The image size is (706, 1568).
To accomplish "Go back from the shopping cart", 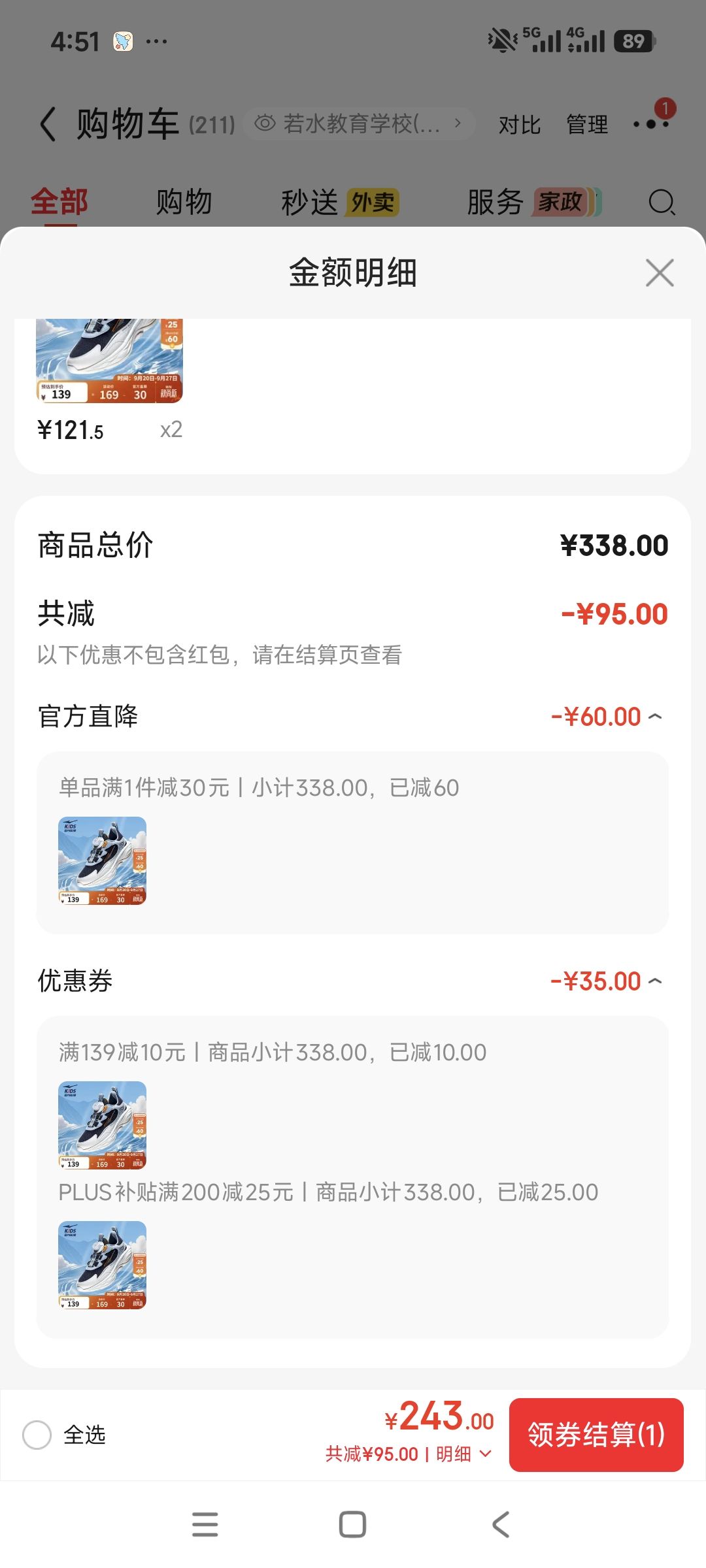I will pos(48,124).
